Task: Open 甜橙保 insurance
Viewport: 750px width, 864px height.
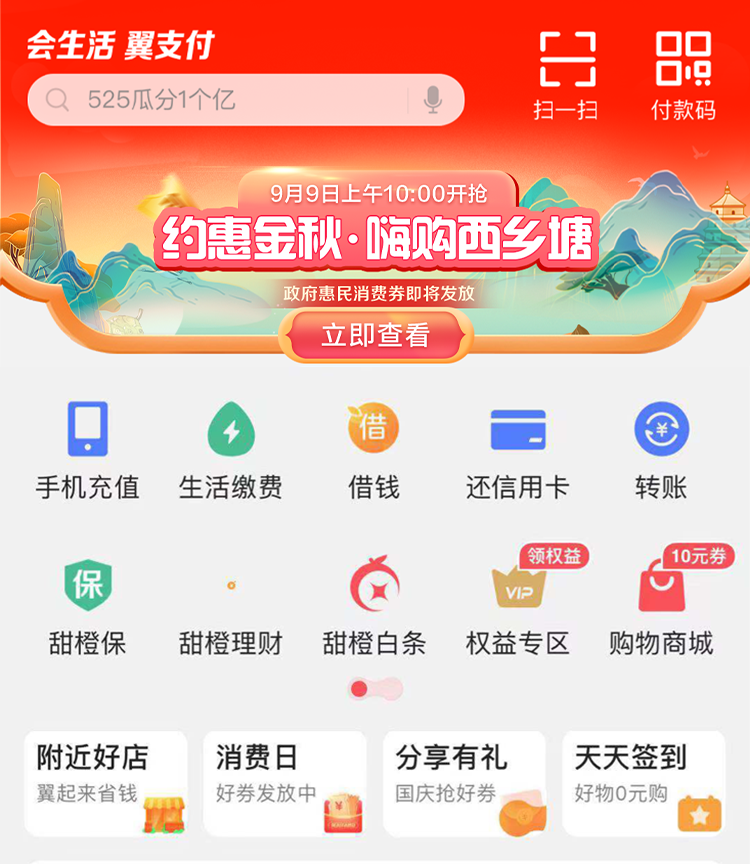Action: click(88, 605)
